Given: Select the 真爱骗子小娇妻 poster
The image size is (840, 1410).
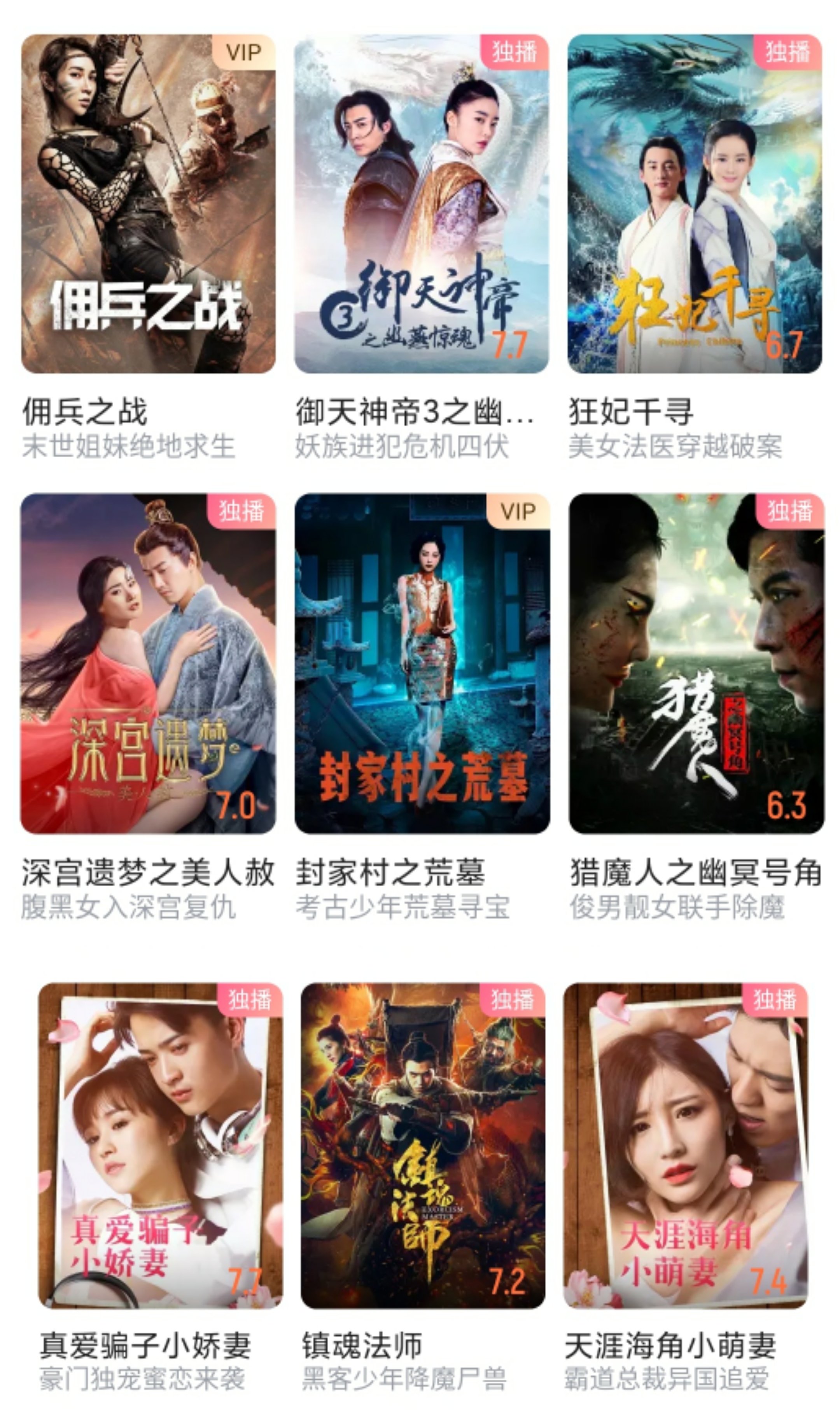Looking at the screenshot, I should 160,1145.
